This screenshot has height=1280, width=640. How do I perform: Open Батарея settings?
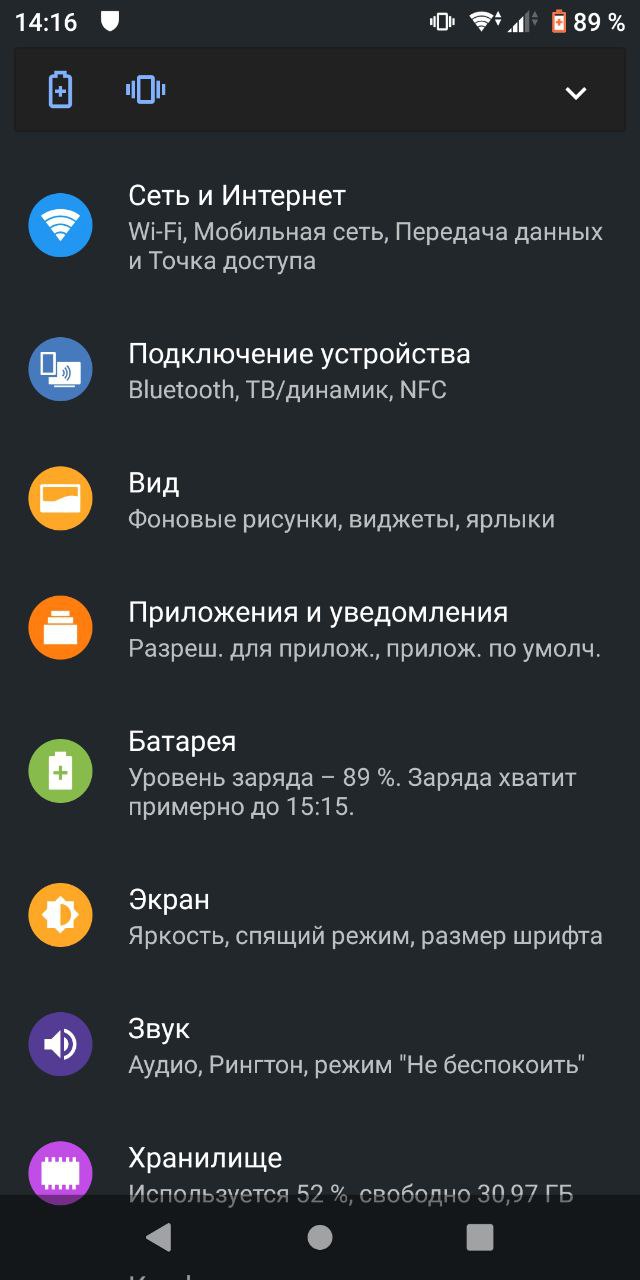[x=320, y=773]
